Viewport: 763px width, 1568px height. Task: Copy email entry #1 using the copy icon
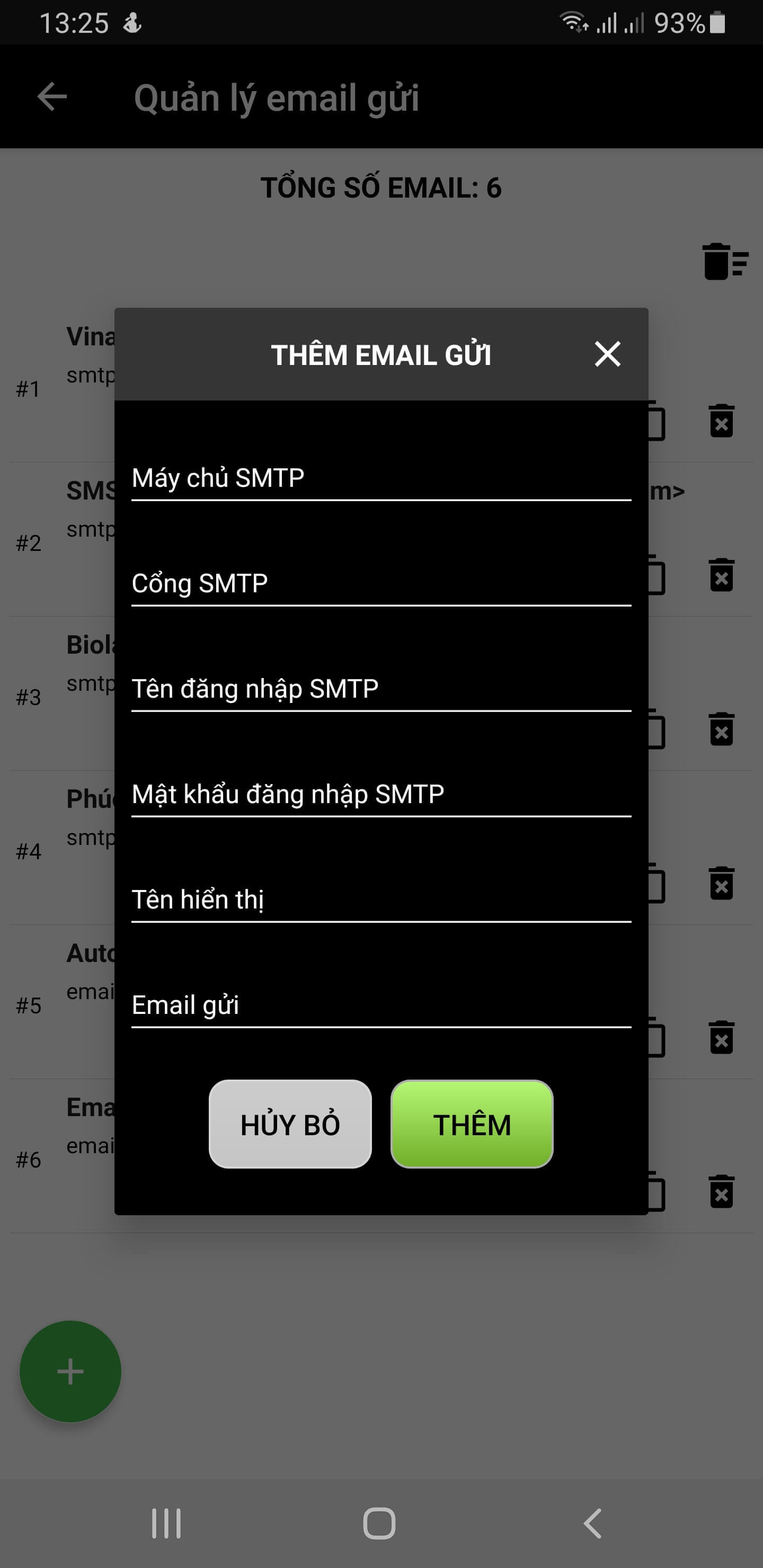coord(656,422)
